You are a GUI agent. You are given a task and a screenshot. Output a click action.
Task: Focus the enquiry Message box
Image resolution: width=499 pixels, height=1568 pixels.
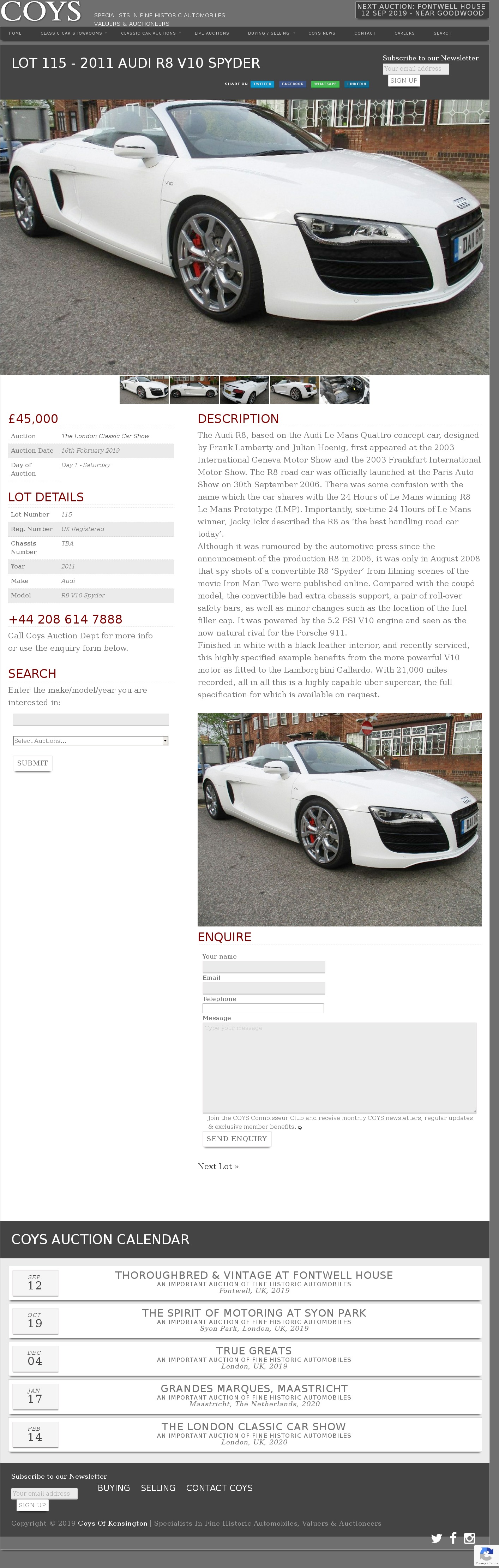339,1067
